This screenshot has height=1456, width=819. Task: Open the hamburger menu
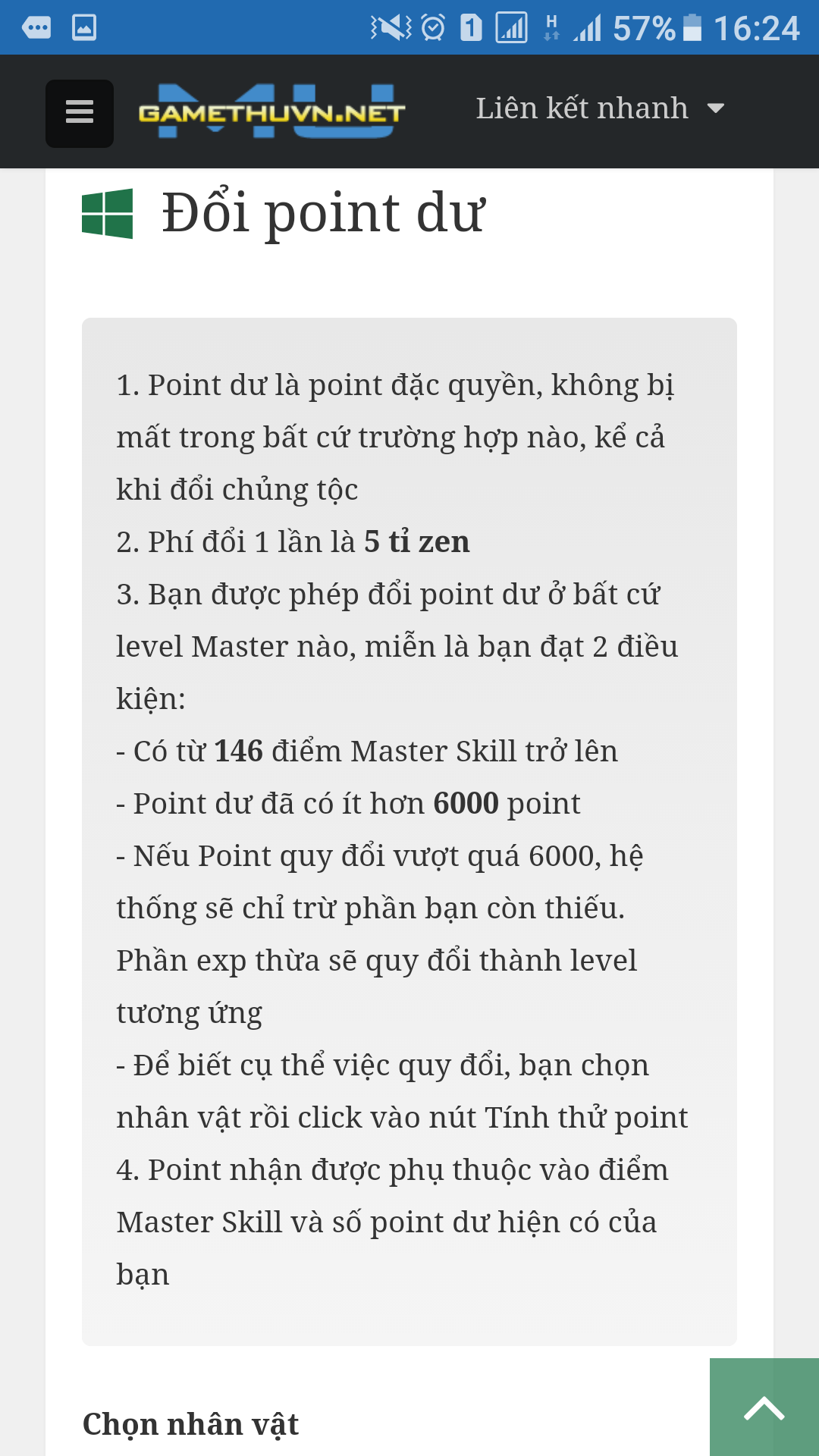click(x=80, y=113)
